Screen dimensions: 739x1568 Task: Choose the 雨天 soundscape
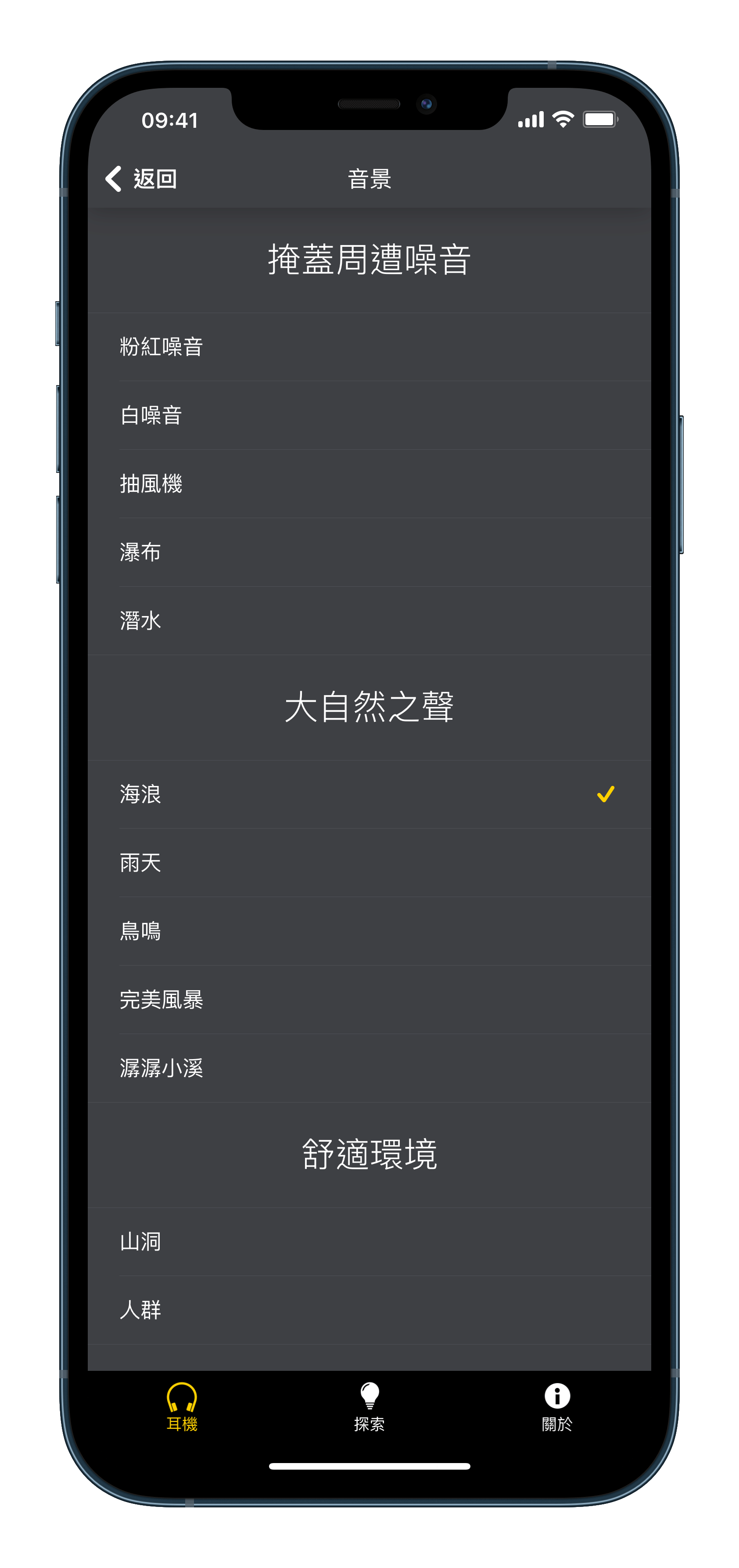point(369,862)
